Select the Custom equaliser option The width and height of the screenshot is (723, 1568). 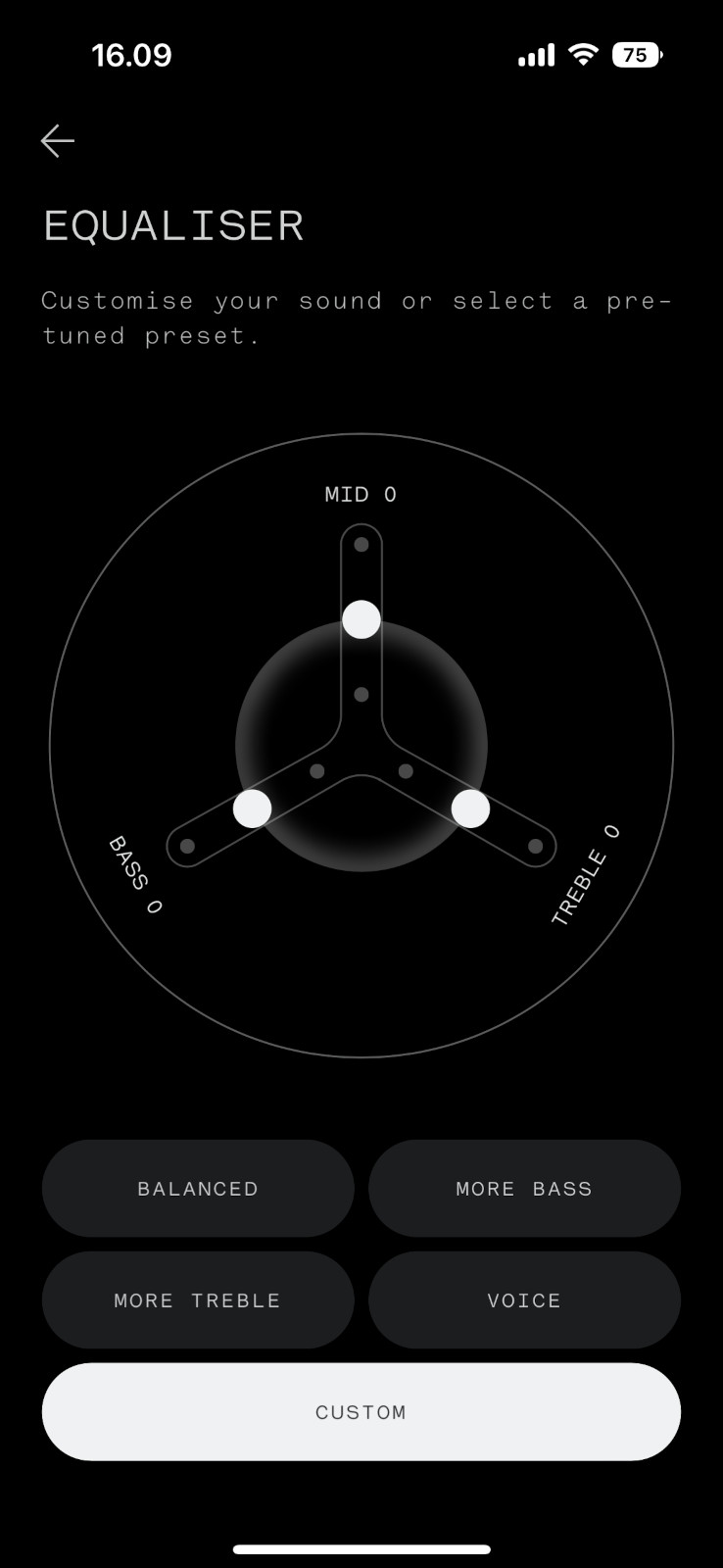click(361, 1412)
